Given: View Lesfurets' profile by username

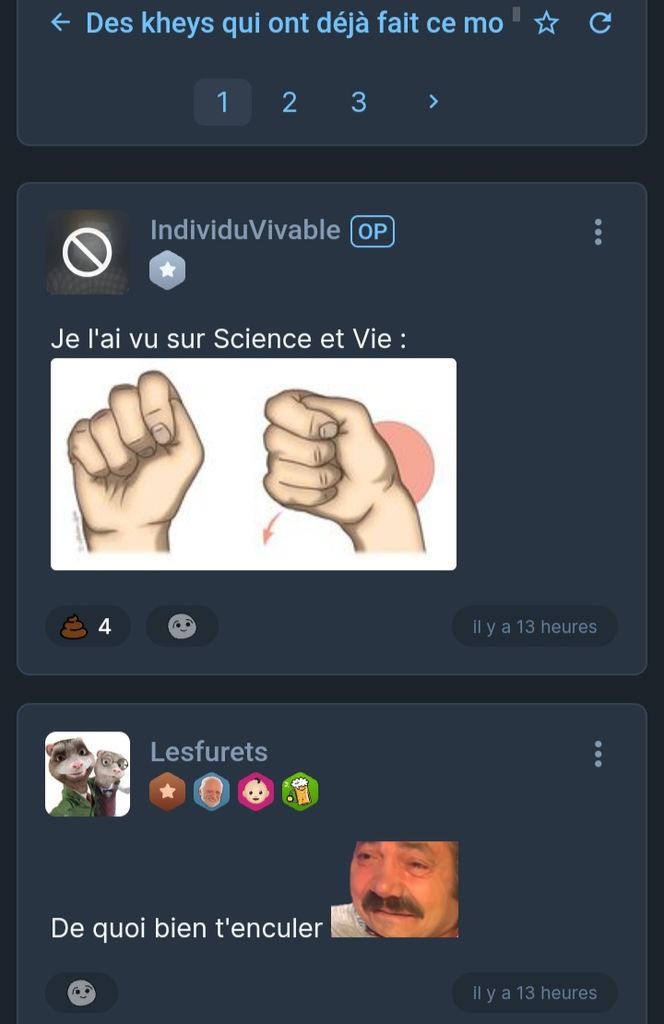Looking at the screenshot, I should 208,751.
